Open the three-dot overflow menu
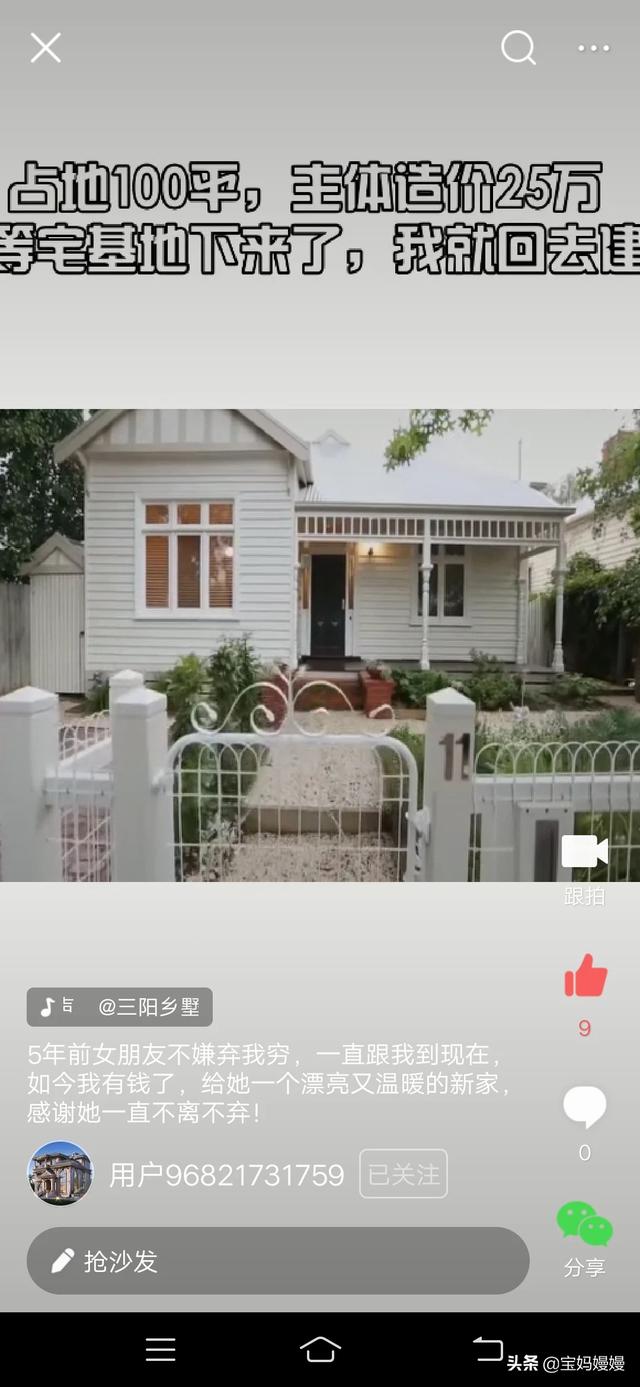640x1387 pixels. click(593, 48)
